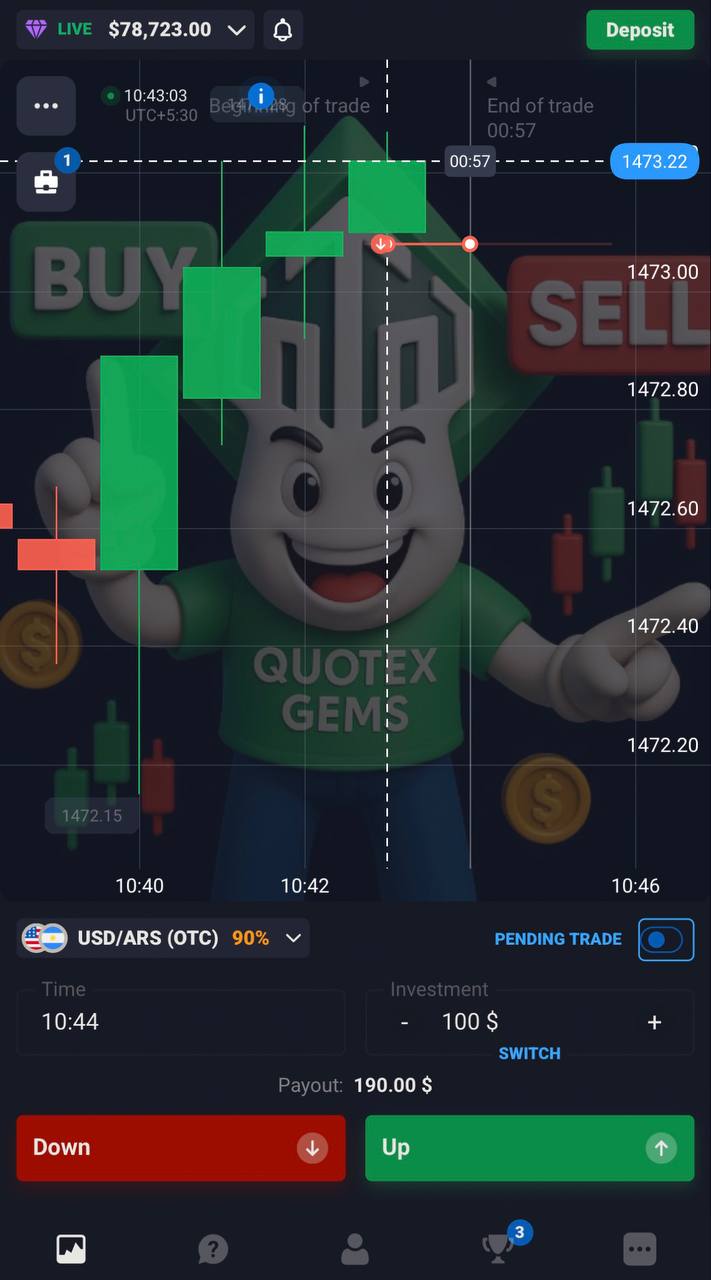Enable the Pending Trade switch
The width and height of the screenshot is (711, 1280).
[665, 940]
